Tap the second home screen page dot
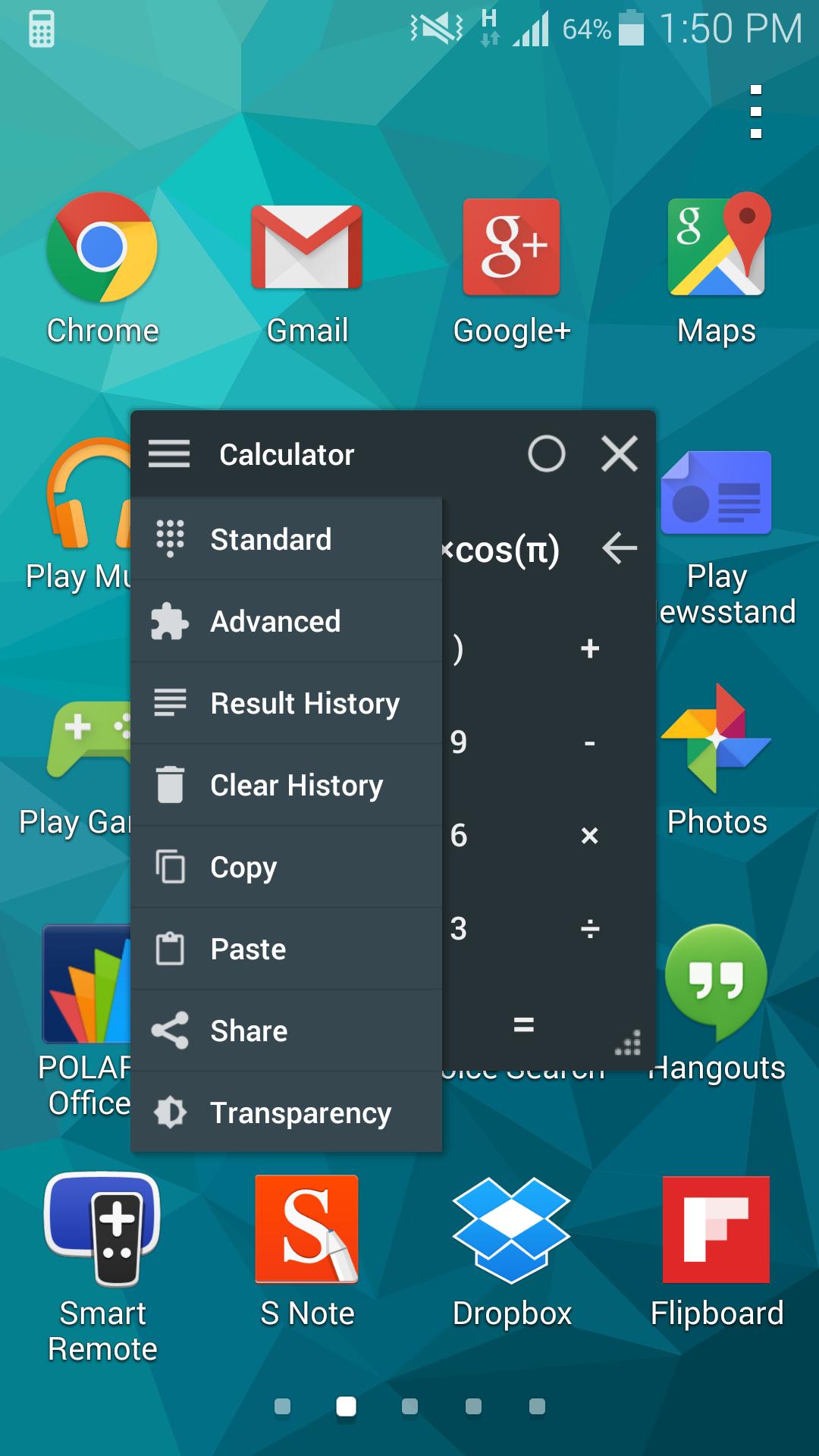The height and width of the screenshot is (1456, 819). 345,1421
